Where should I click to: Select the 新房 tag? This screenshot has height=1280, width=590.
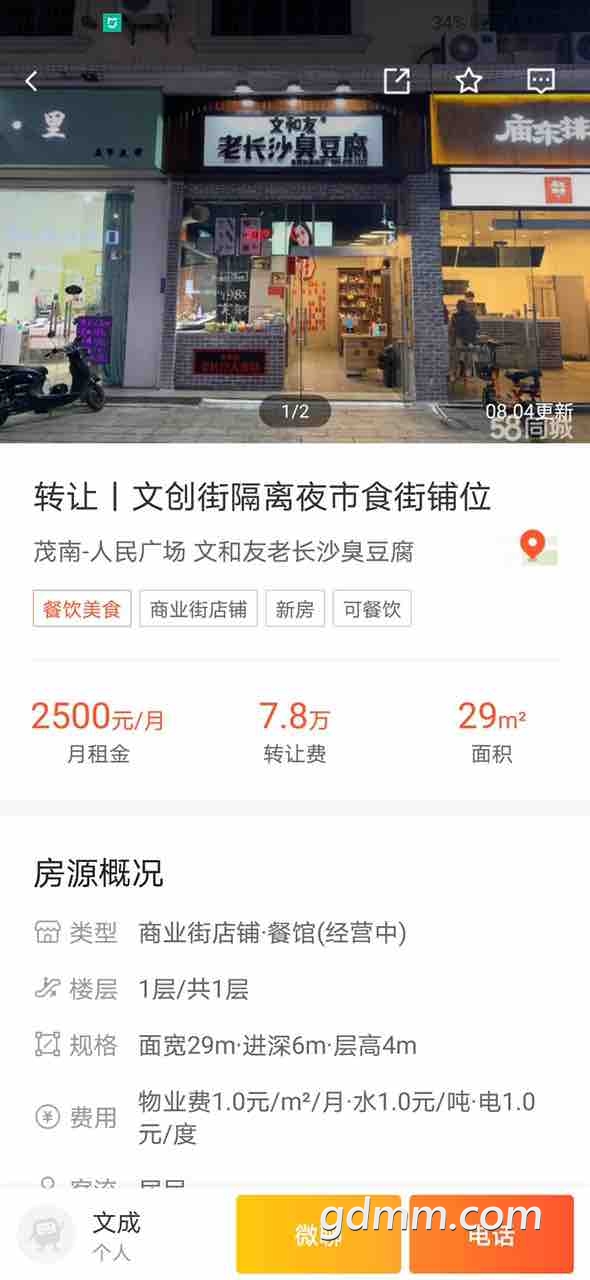[x=295, y=609]
